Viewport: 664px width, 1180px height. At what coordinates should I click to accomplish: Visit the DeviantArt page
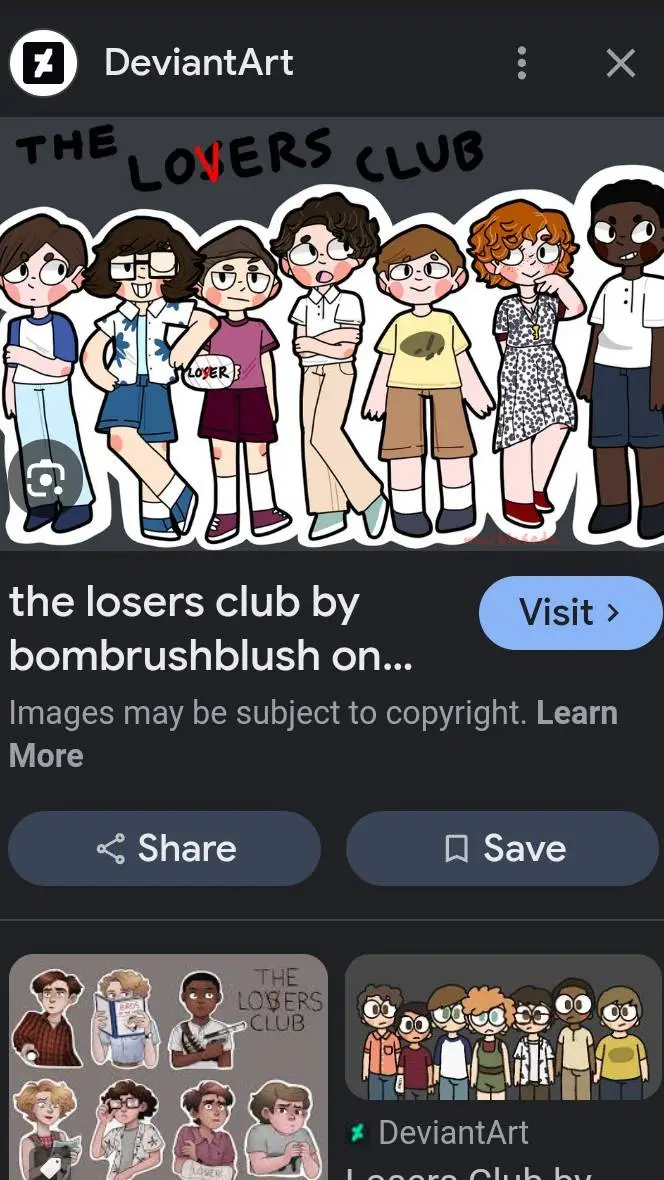pyautogui.click(x=570, y=612)
